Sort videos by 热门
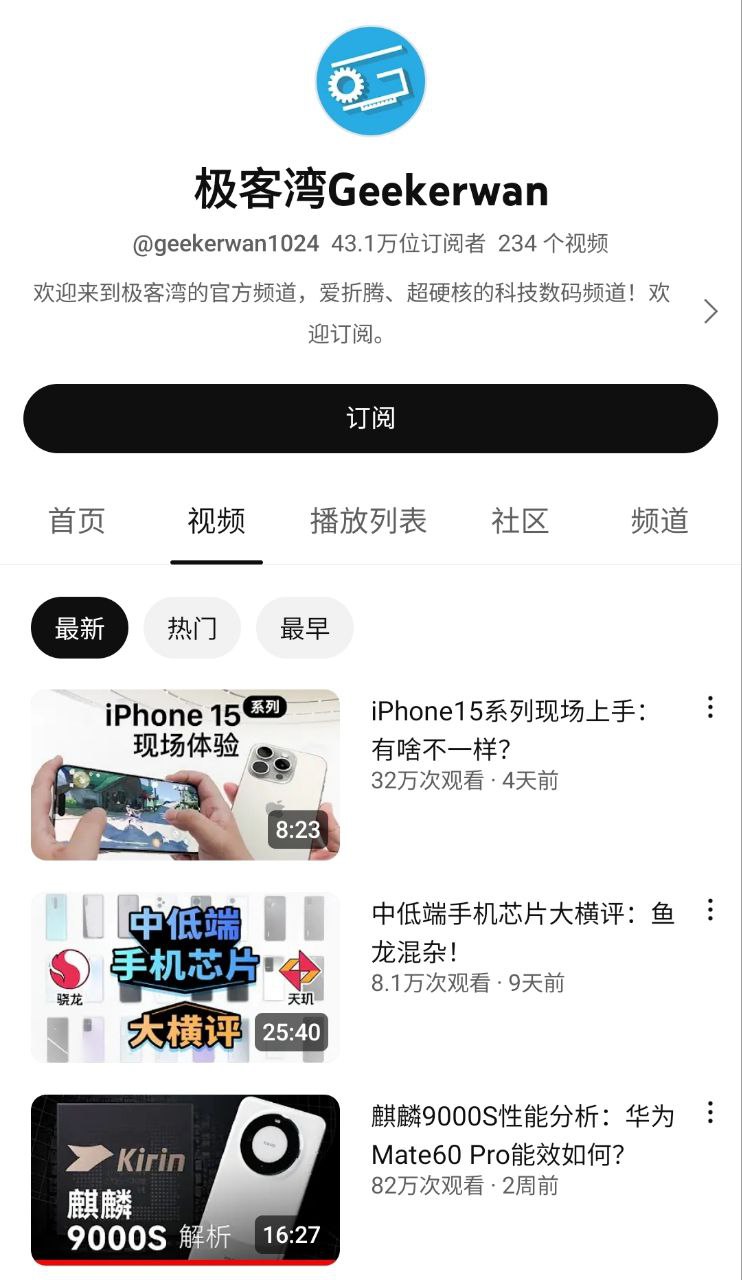742x1280 pixels. point(192,628)
